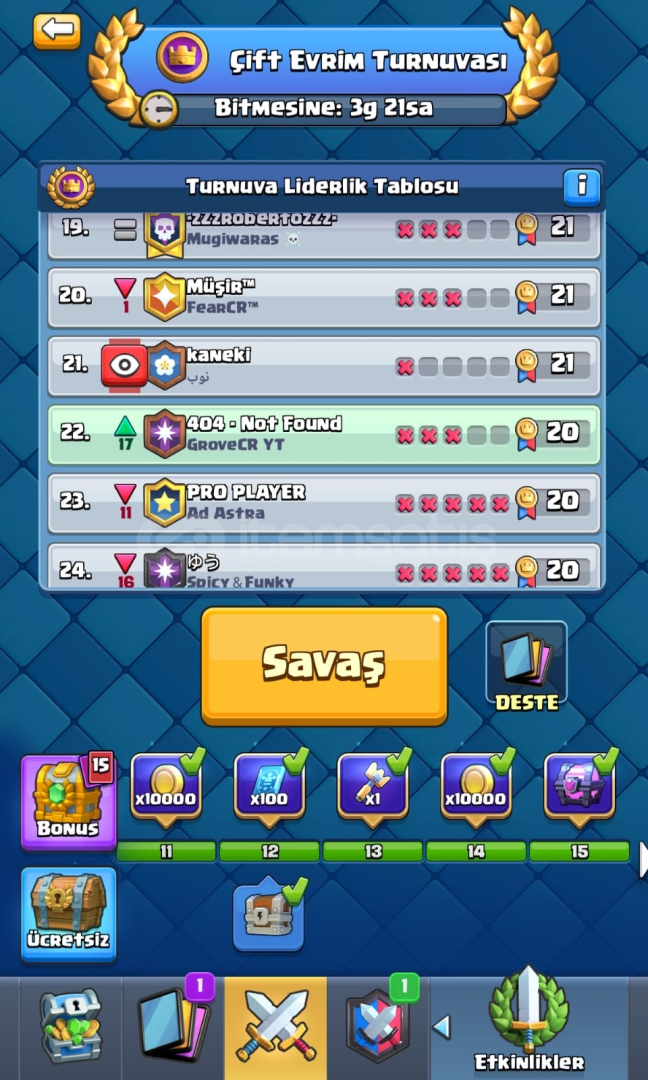
Task: Tap the x10000 gold reward at 11
Action: pos(166,788)
